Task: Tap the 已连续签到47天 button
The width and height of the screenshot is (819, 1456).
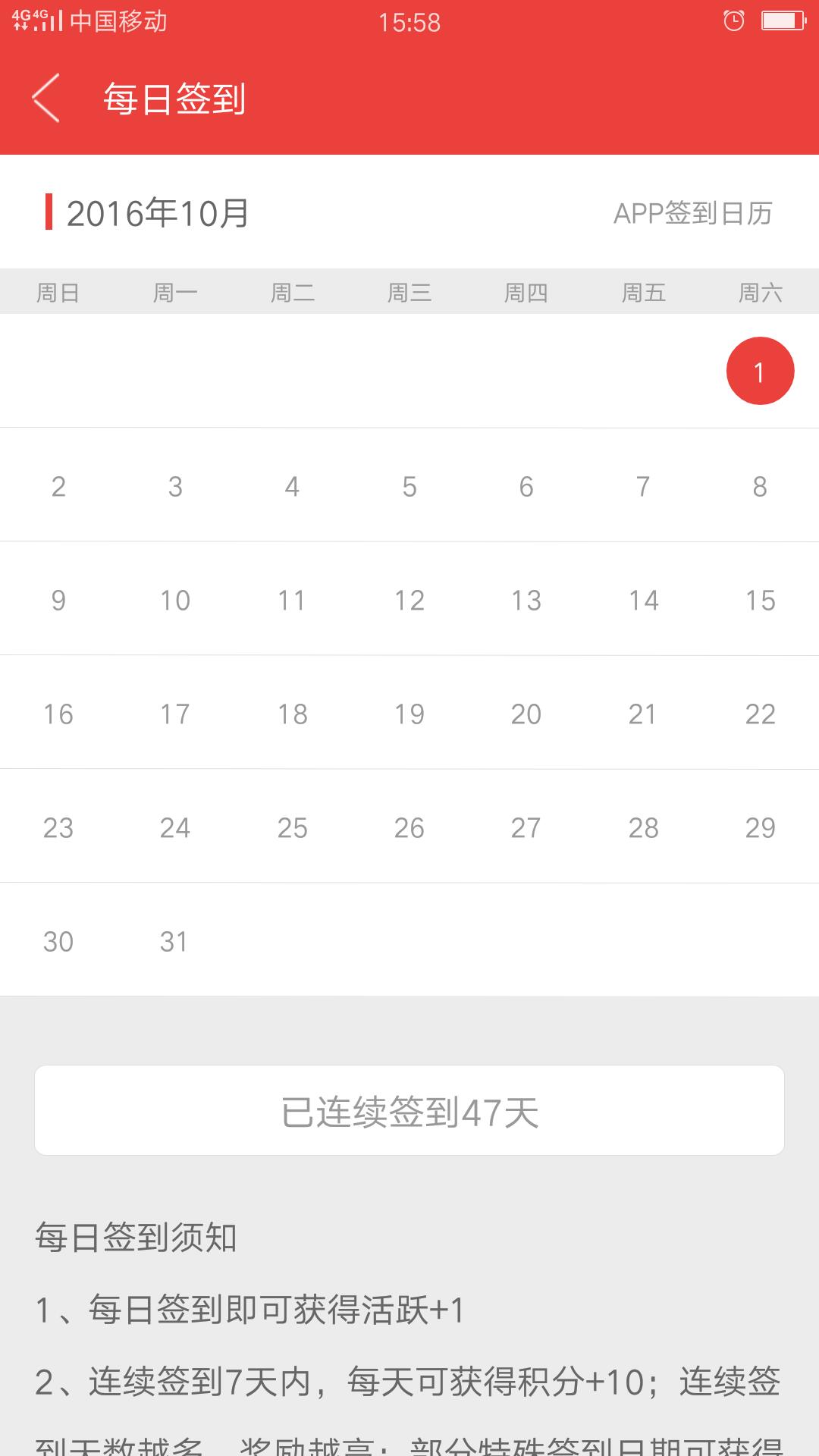Action: pyautogui.click(x=409, y=1112)
